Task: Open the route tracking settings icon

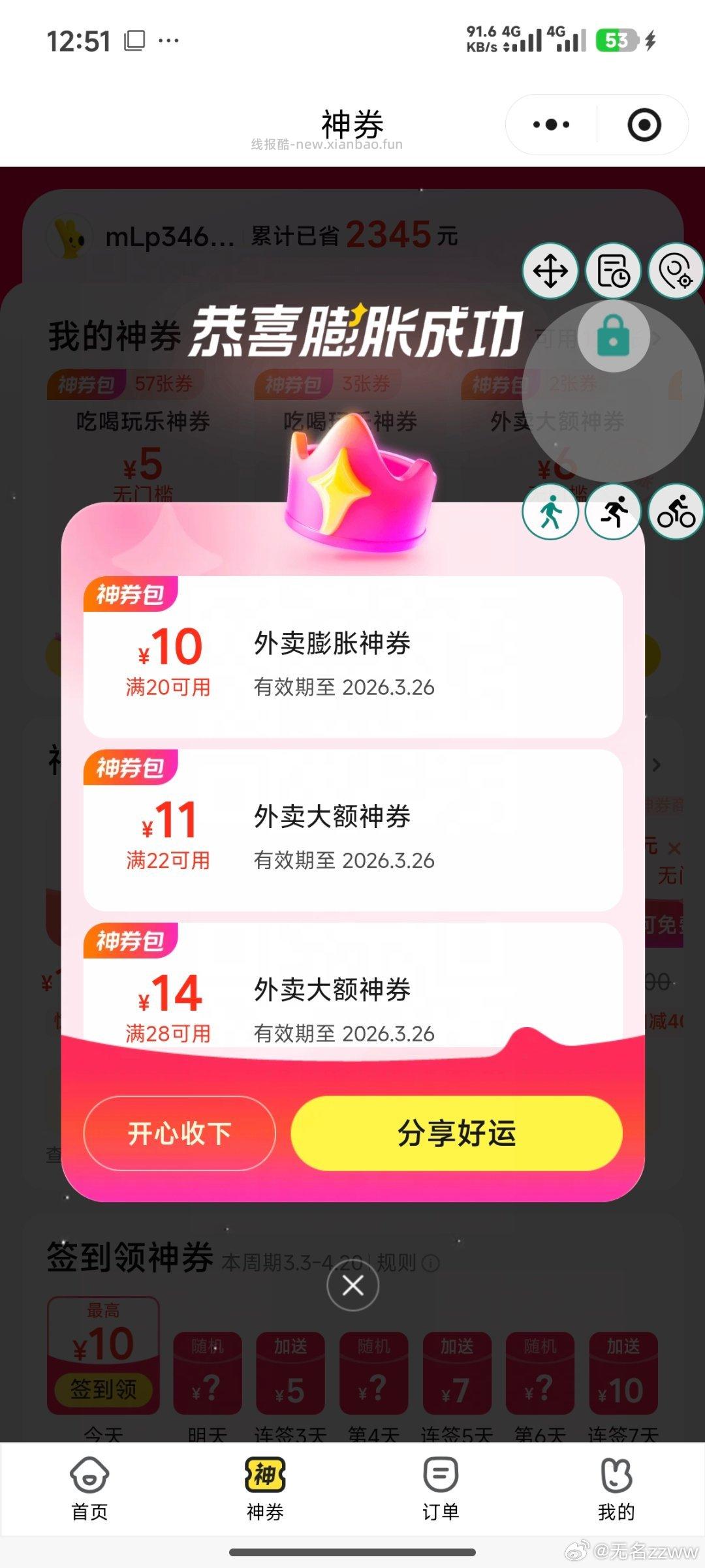Action: (676, 271)
